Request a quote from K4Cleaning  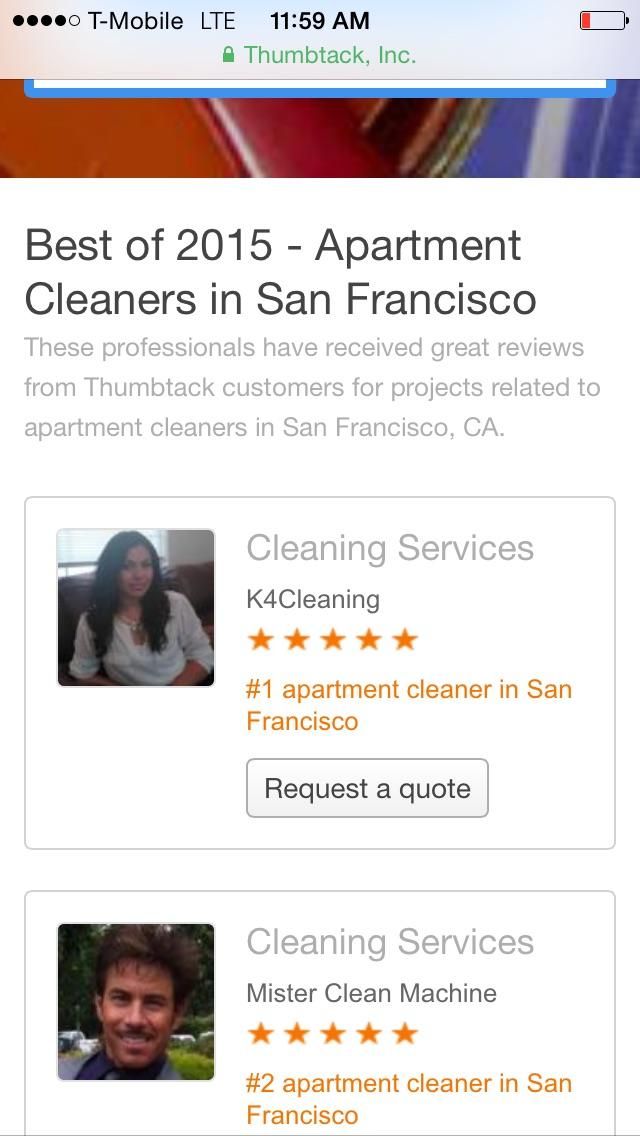point(367,788)
